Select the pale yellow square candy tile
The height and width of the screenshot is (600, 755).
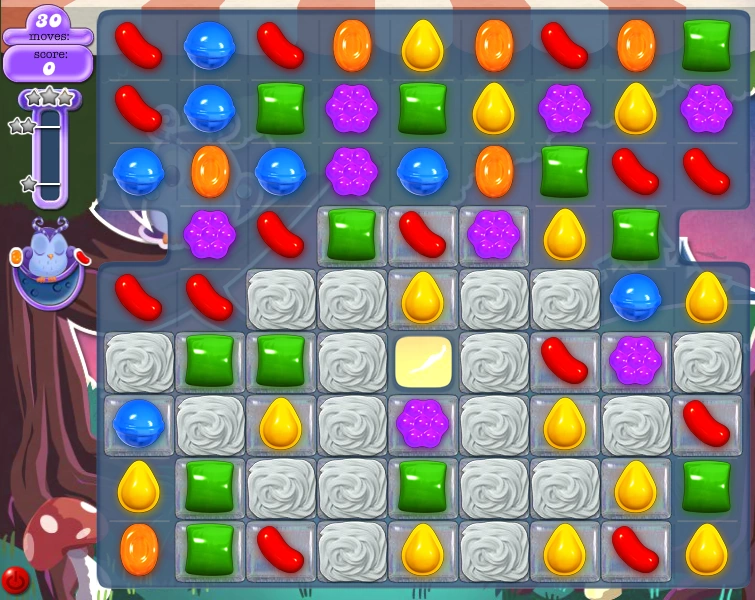pos(423,362)
